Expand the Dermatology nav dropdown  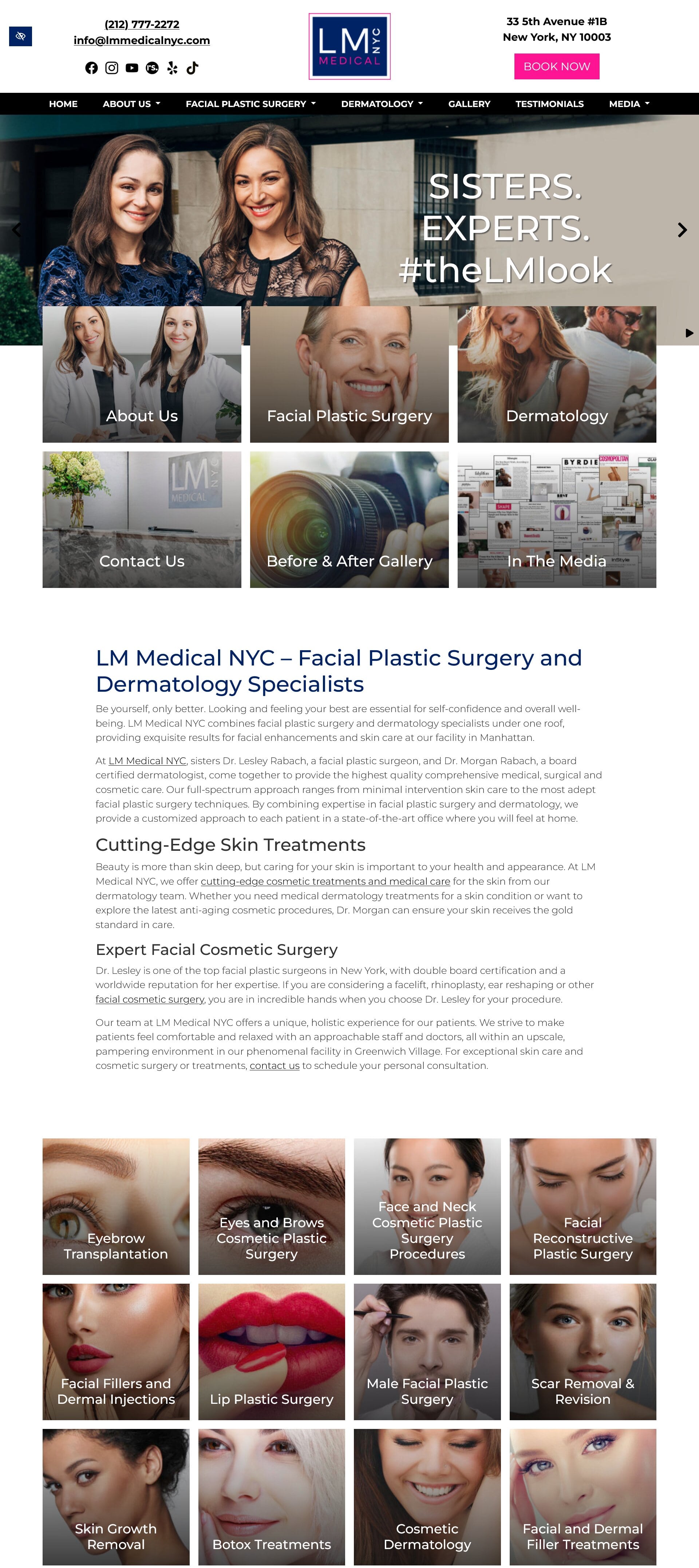[x=382, y=104]
